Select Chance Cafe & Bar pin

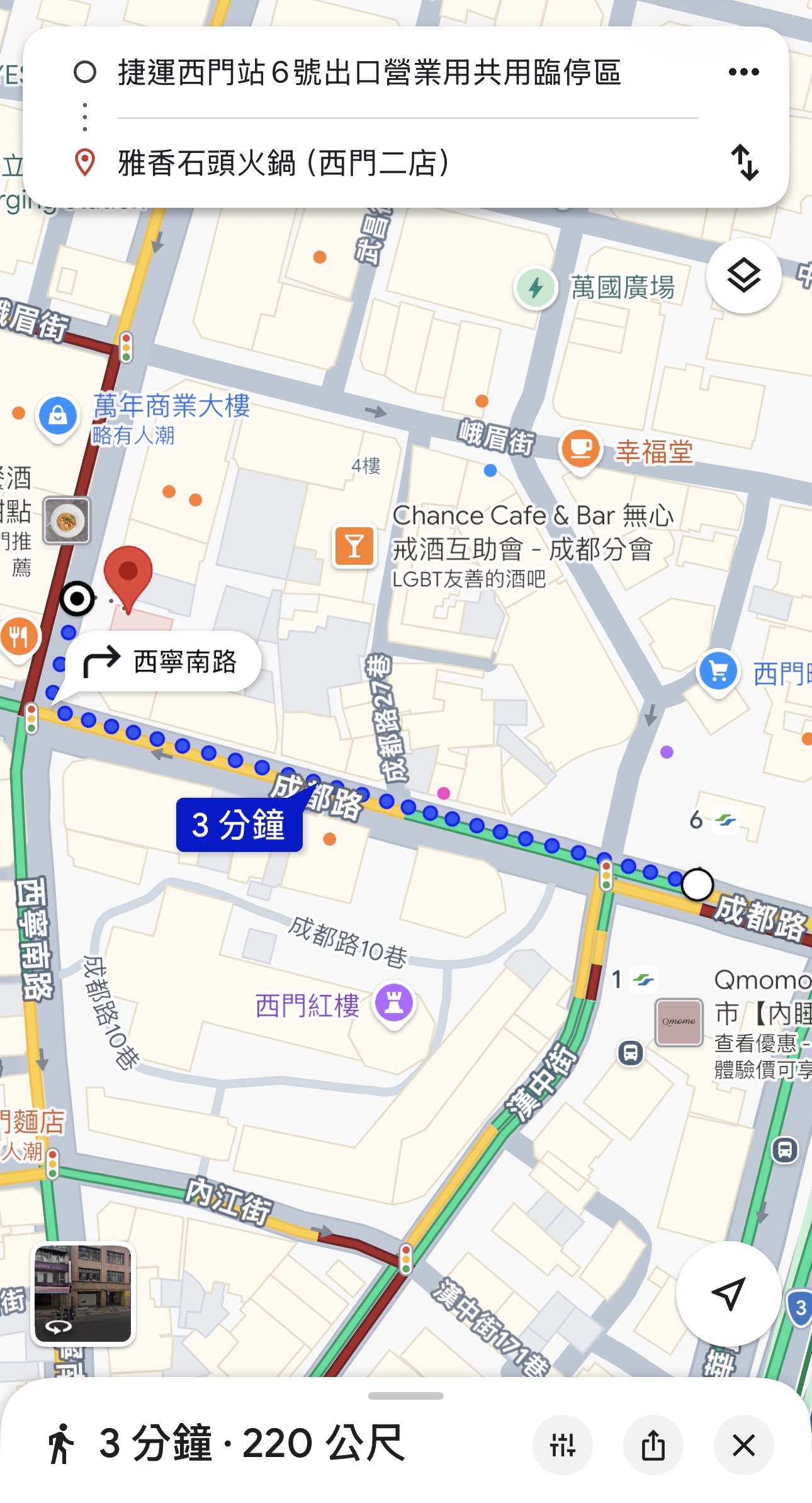[354, 546]
